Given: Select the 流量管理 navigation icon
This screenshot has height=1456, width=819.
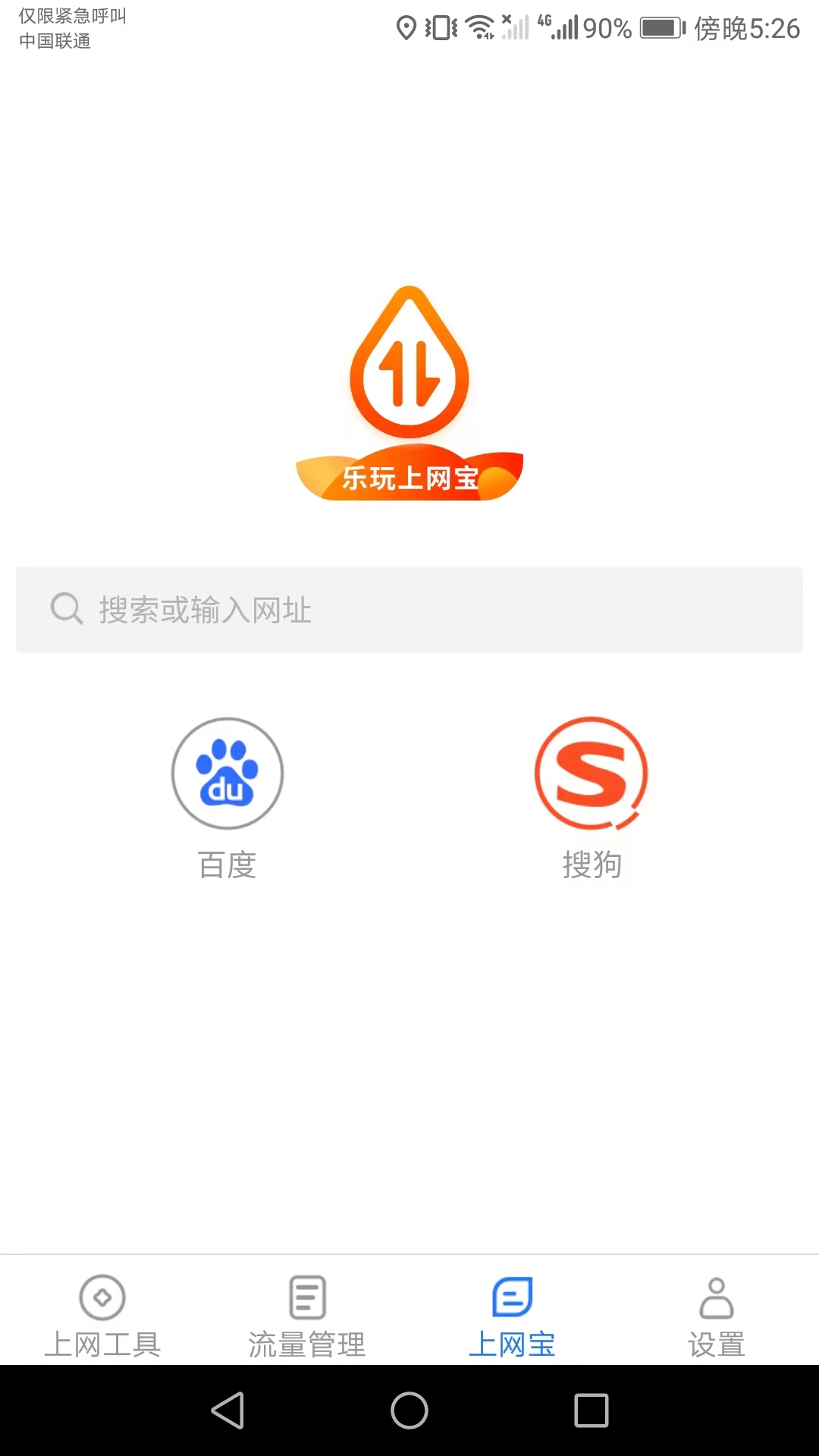Looking at the screenshot, I should pyautogui.click(x=306, y=1298).
